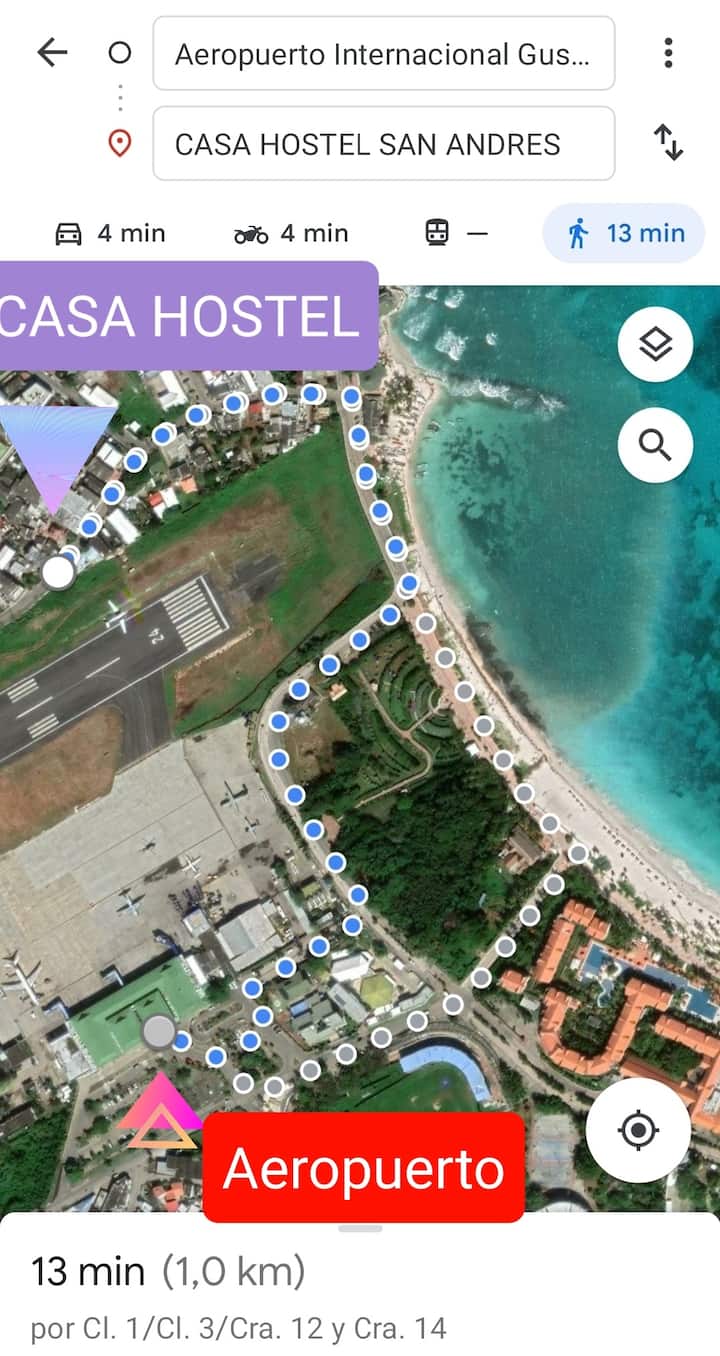This screenshot has height=1356, width=720.
Task: Edit the CASA HOSTEL SAN ANDRES destination
Action: [383, 144]
